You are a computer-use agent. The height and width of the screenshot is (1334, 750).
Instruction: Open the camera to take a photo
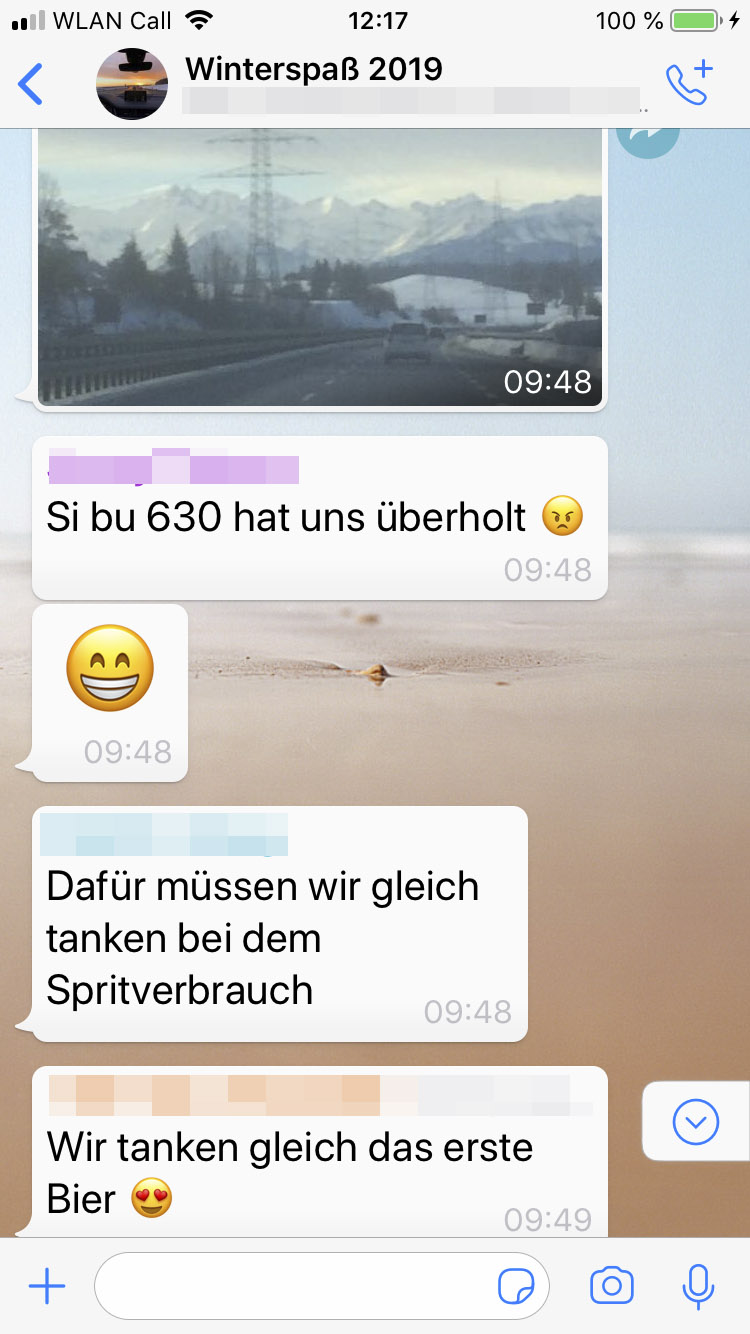pyautogui.click(x=612, y=1287)
